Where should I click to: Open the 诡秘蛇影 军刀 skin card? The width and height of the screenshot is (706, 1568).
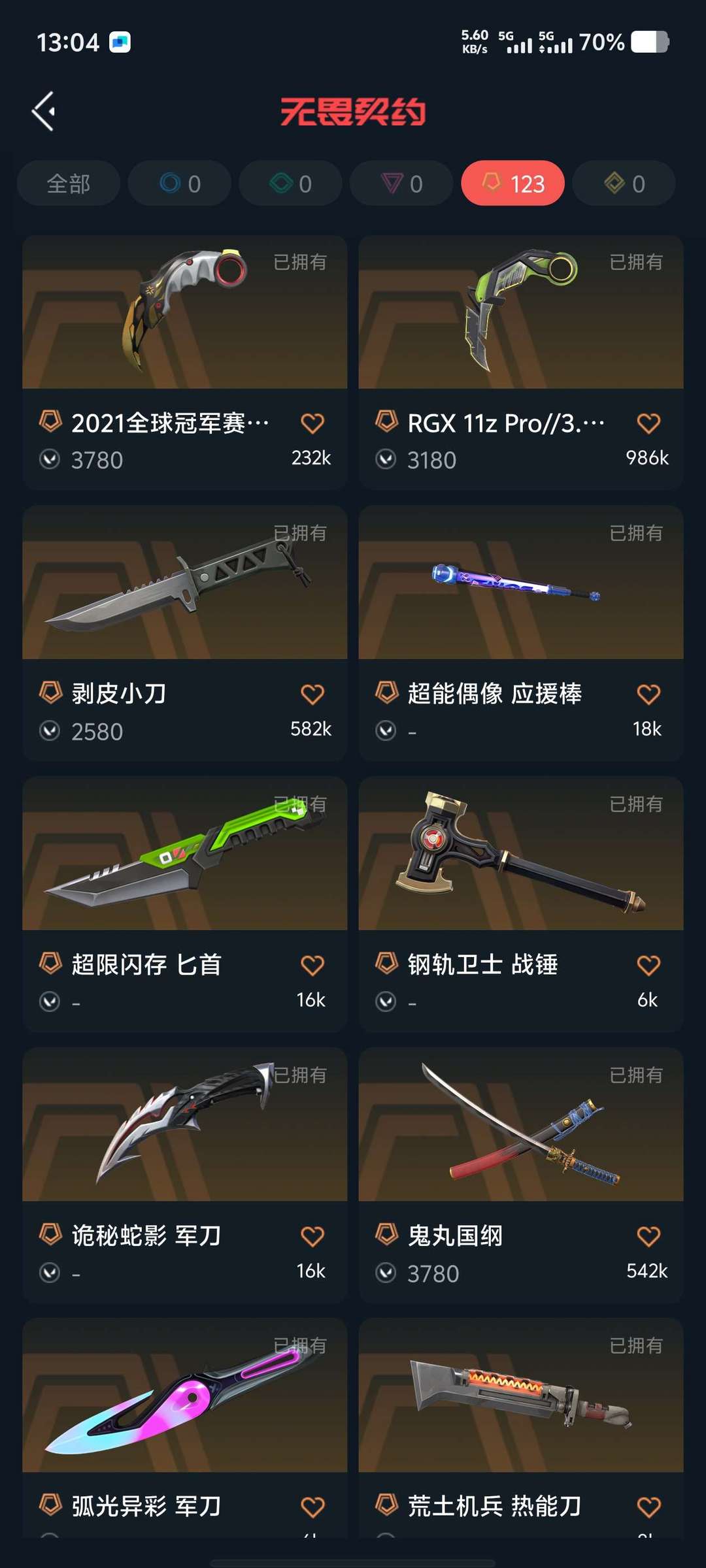pos(184,1175)
